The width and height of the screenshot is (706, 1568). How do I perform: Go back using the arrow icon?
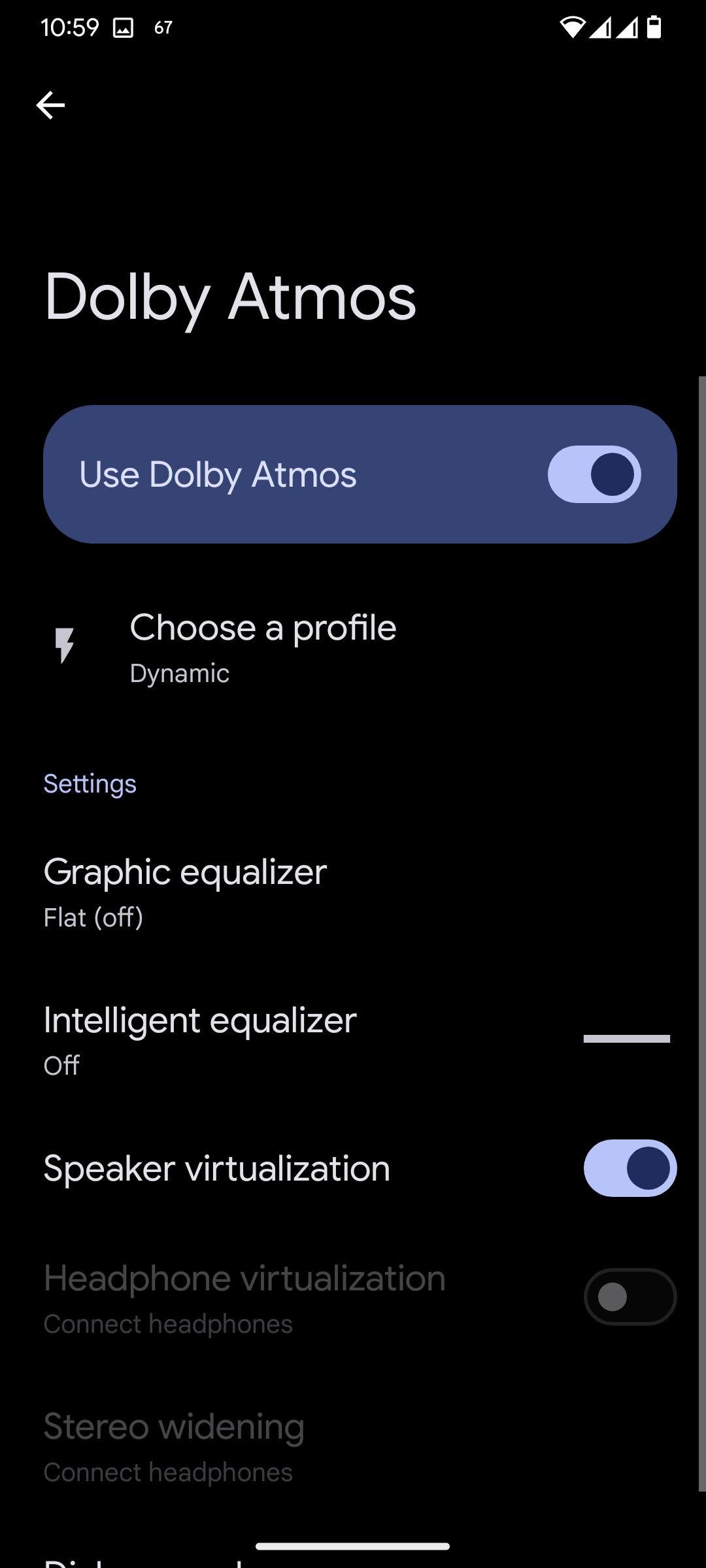[50, 105]
